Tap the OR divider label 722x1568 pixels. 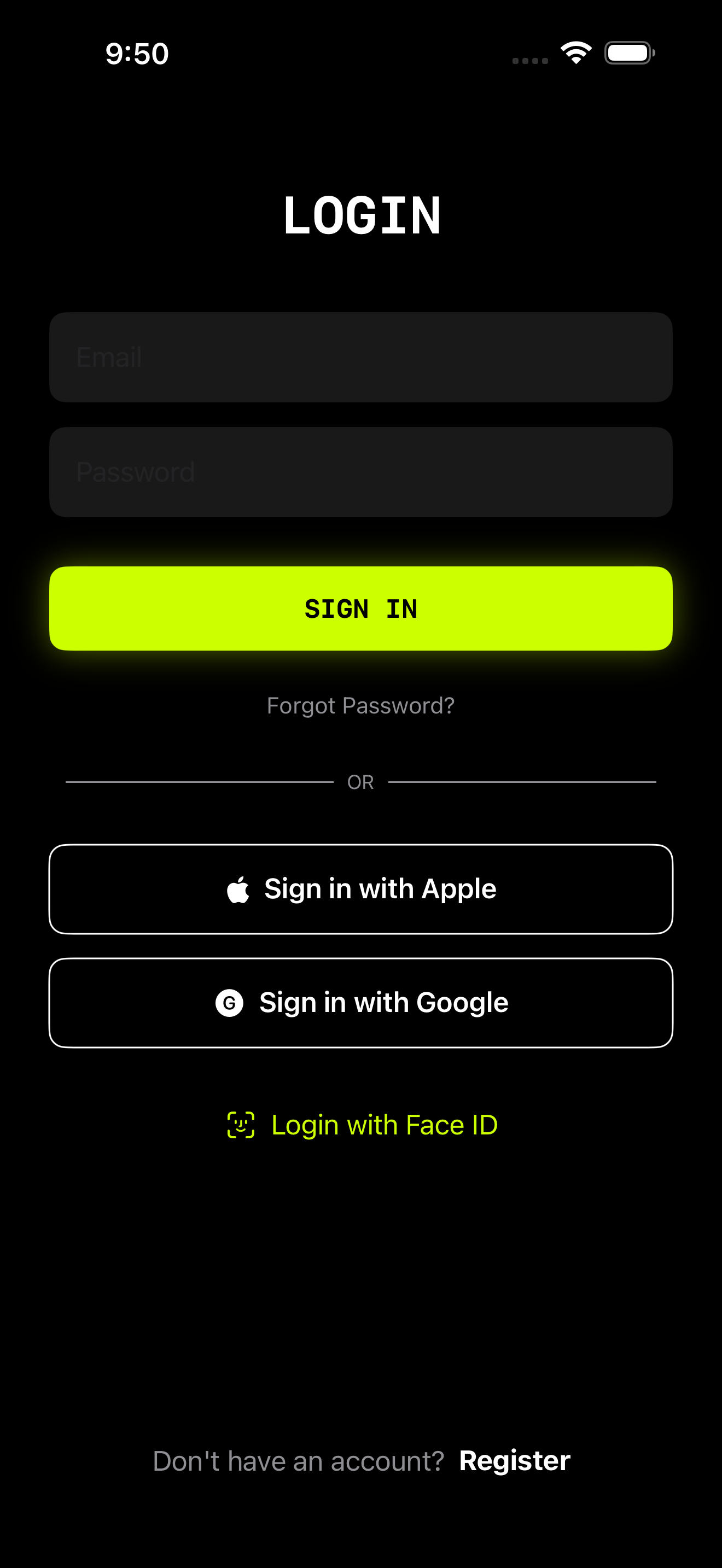click(x=360, y=782)
